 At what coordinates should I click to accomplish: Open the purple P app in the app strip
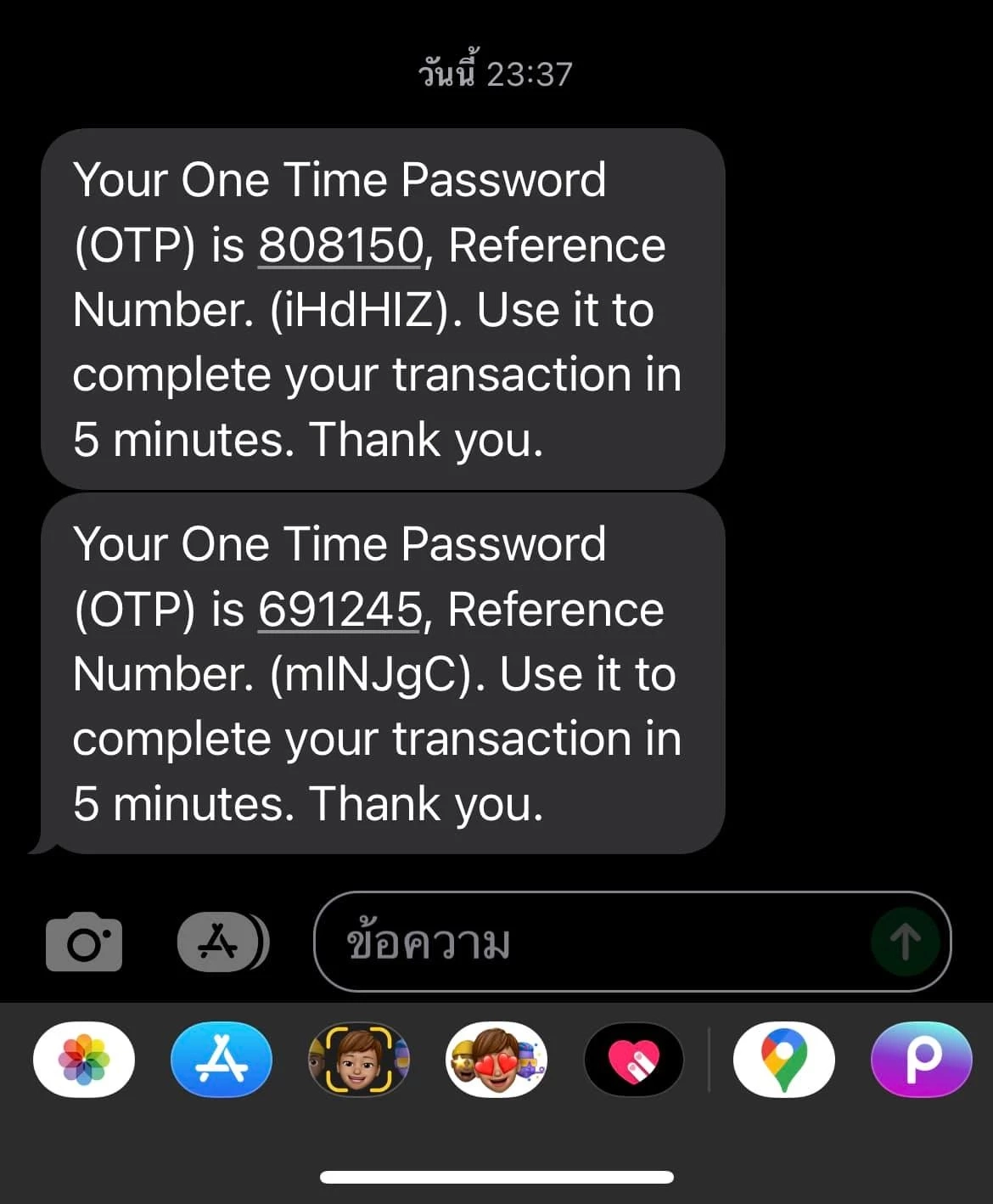(x=921, y=1060)
